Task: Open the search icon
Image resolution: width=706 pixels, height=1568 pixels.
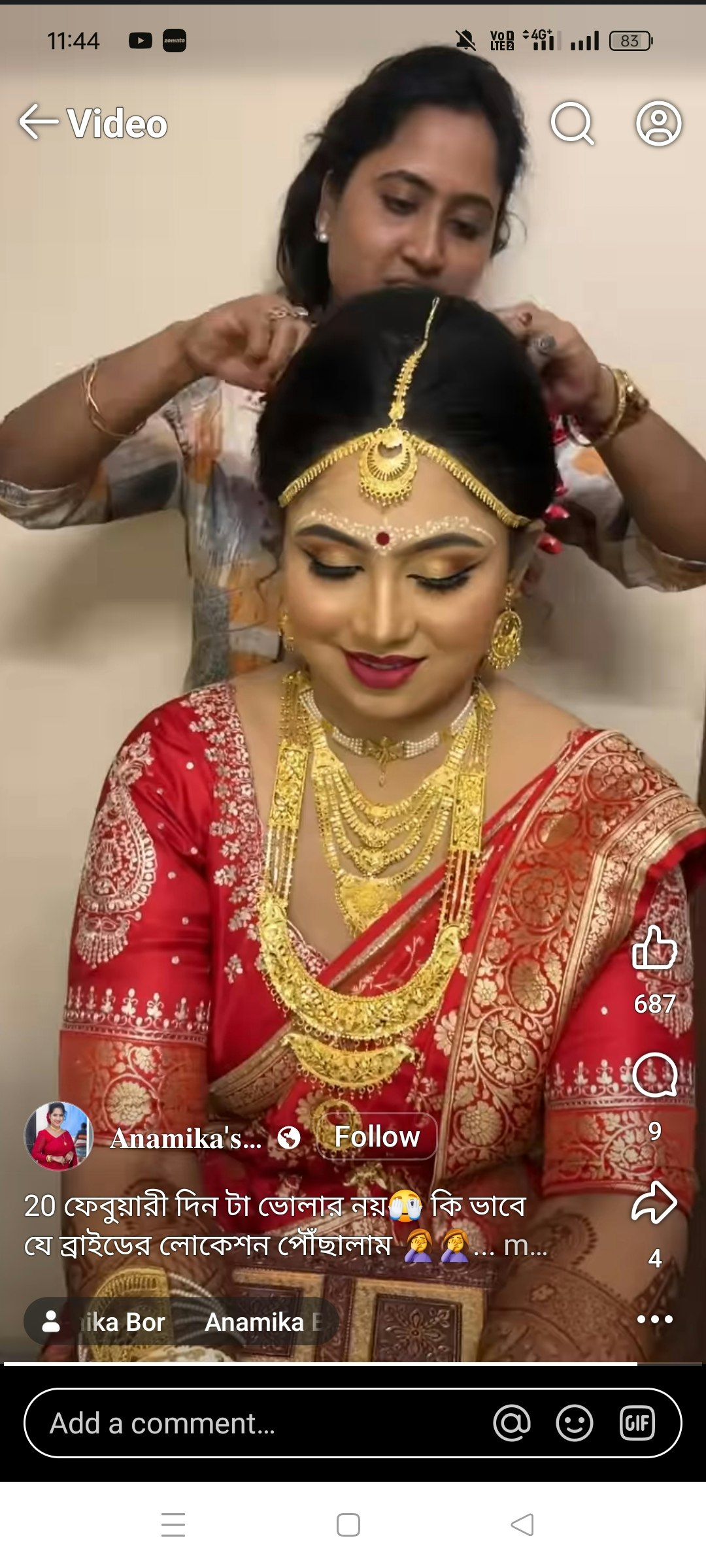Action: tap(572, 122)
